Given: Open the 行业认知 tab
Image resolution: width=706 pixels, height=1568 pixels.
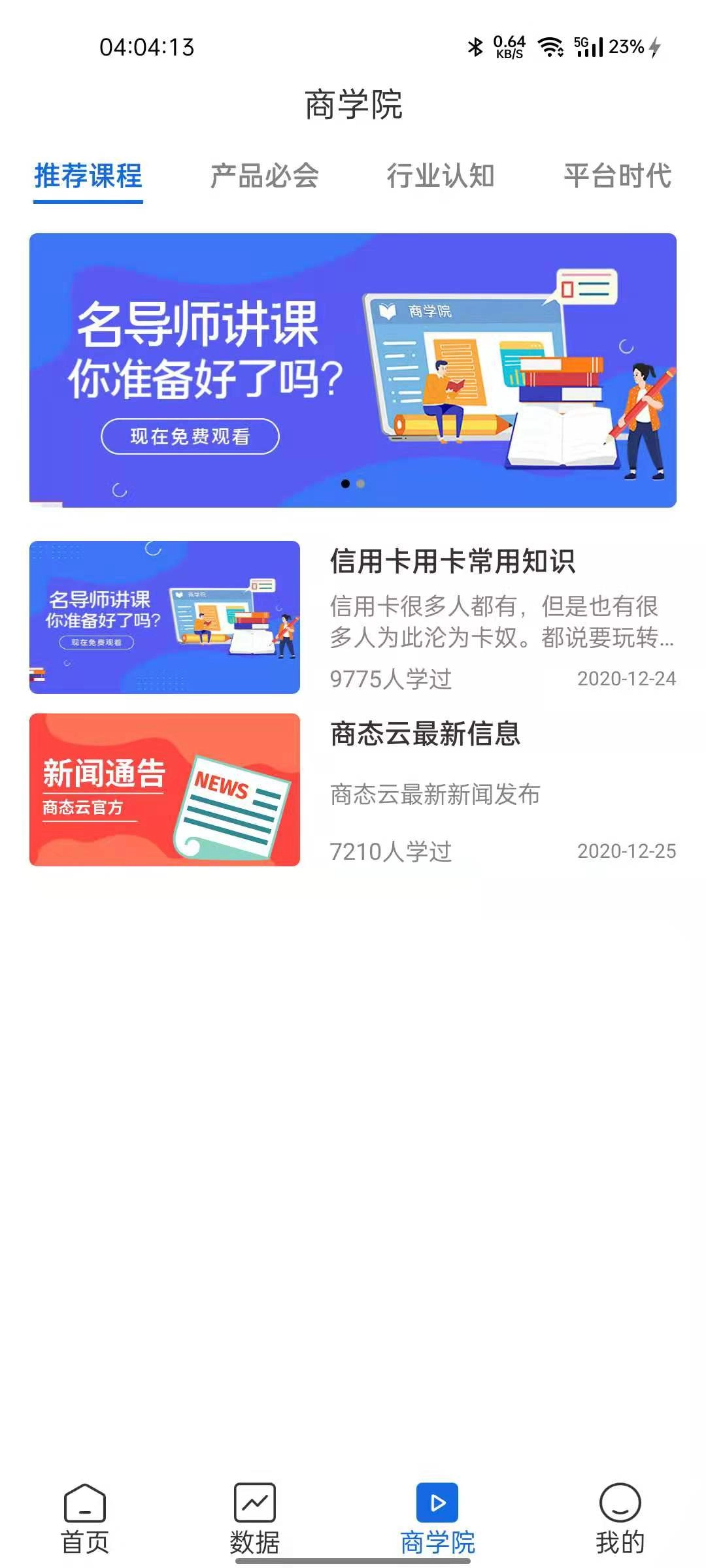Looking at the screenshot, I should tap(441, 175).
